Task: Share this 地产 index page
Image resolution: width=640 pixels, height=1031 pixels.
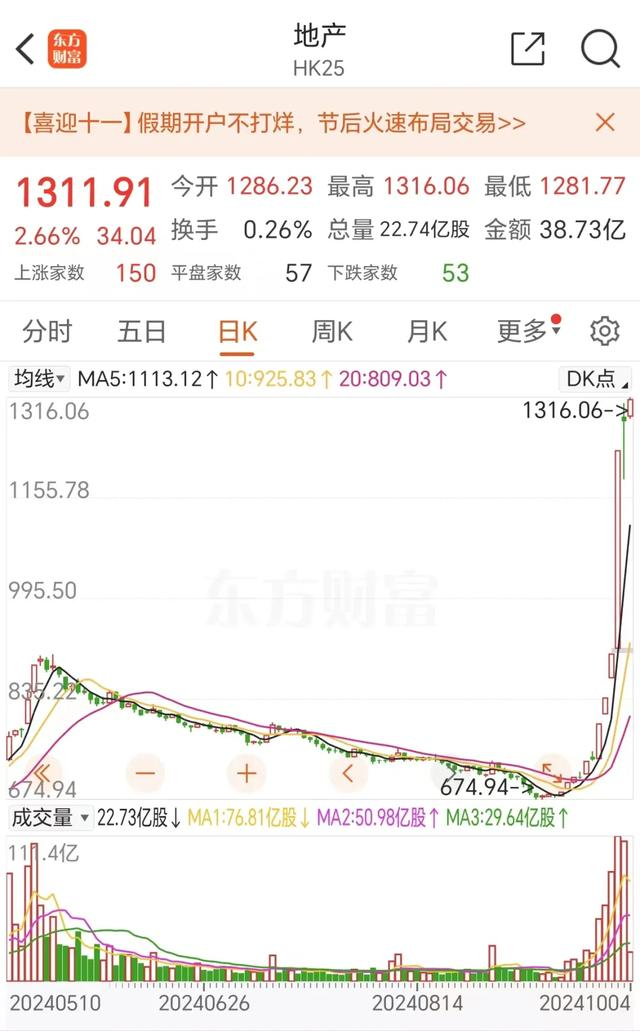Action: (528, 48)
